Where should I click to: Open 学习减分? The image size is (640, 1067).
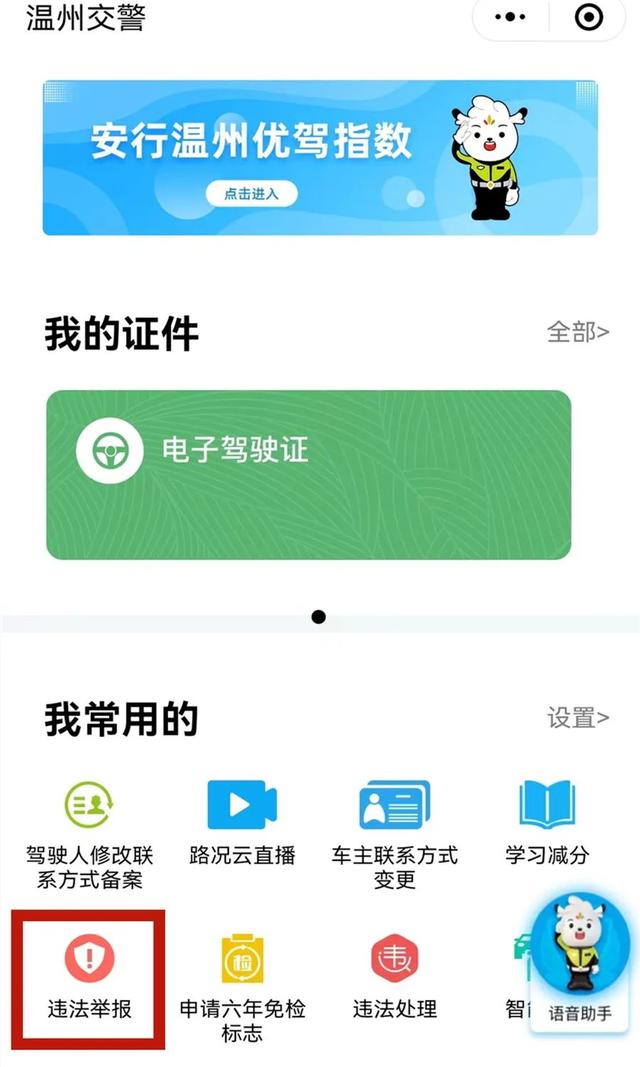(547, 823)
